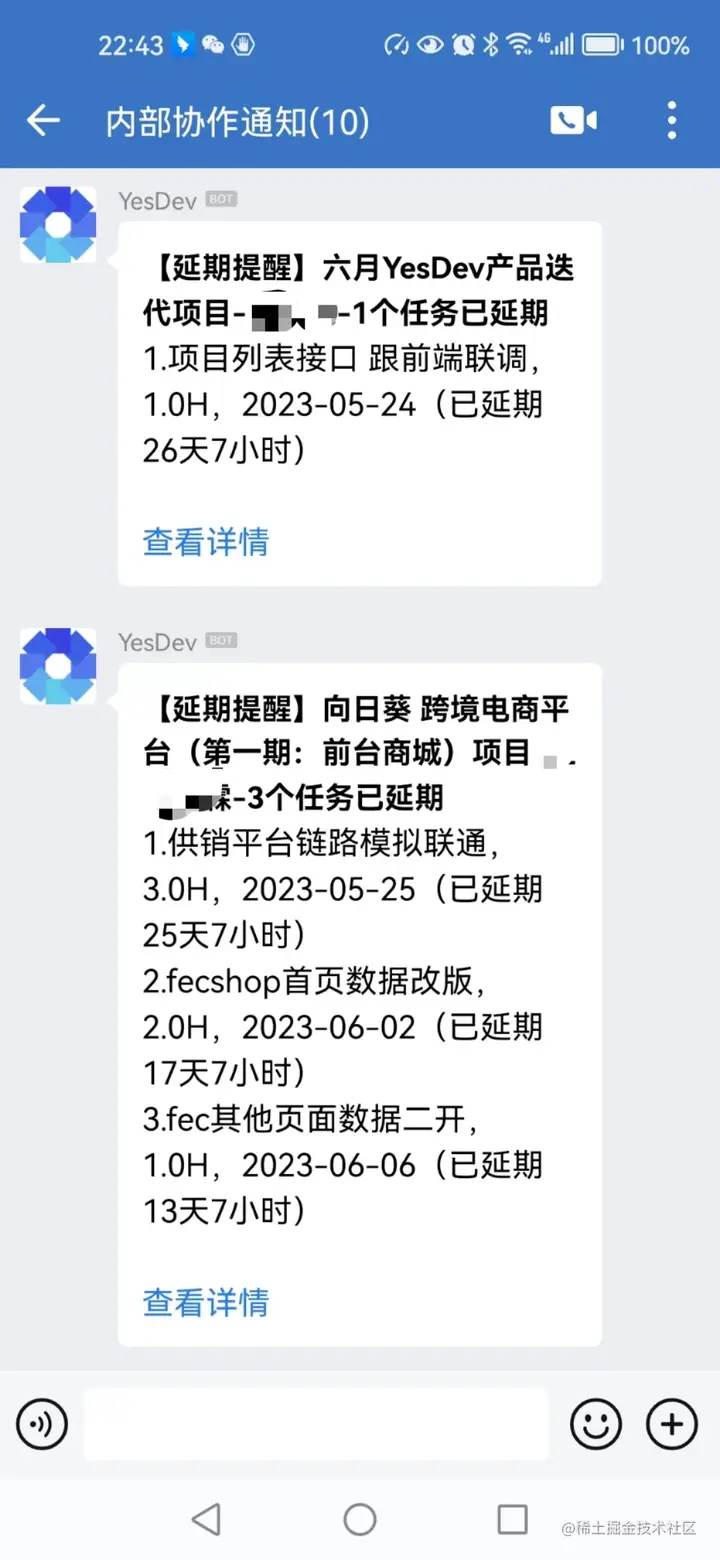Open 查看详情 under 六月YesDev产品迭代项目 reminder

tap(206, 542)
